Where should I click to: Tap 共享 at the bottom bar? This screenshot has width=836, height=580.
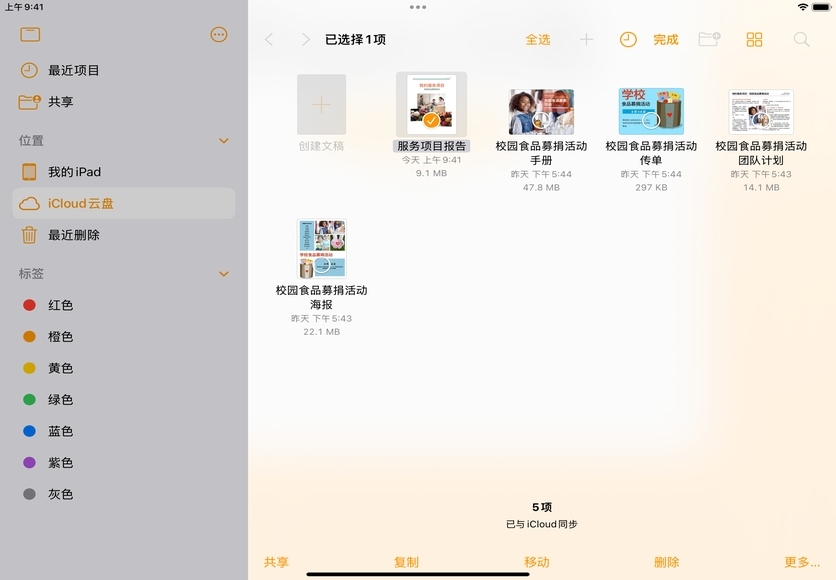[x=276, y=562]
